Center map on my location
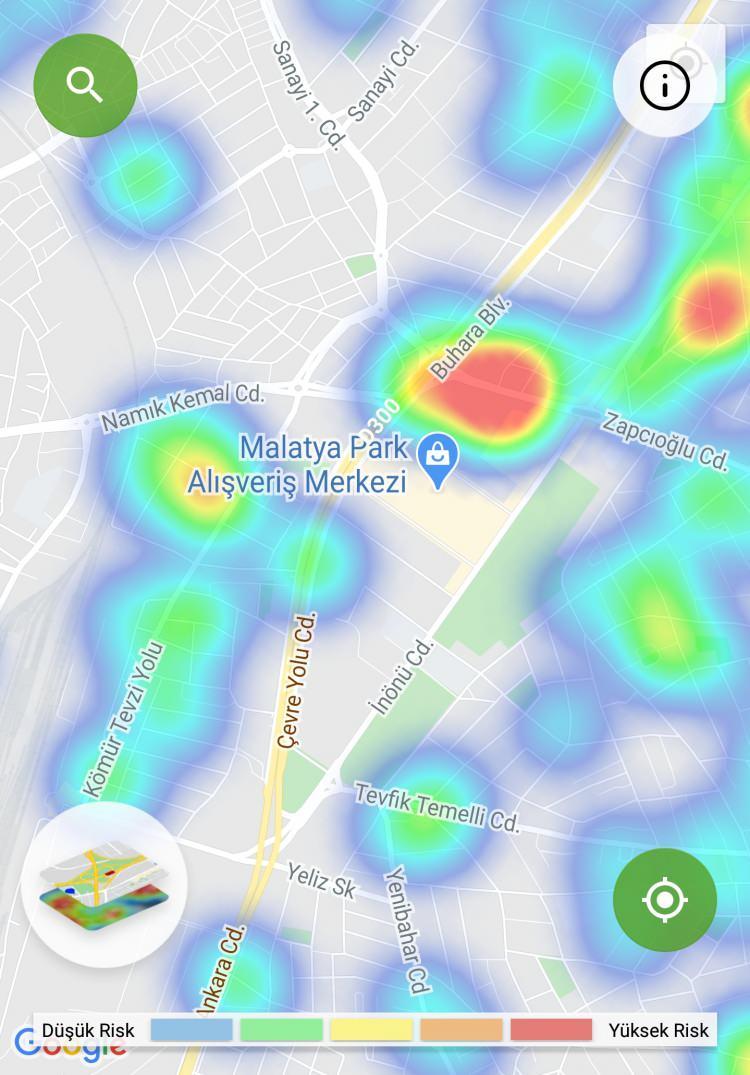Screen dimensions: 750x1075 665,900
